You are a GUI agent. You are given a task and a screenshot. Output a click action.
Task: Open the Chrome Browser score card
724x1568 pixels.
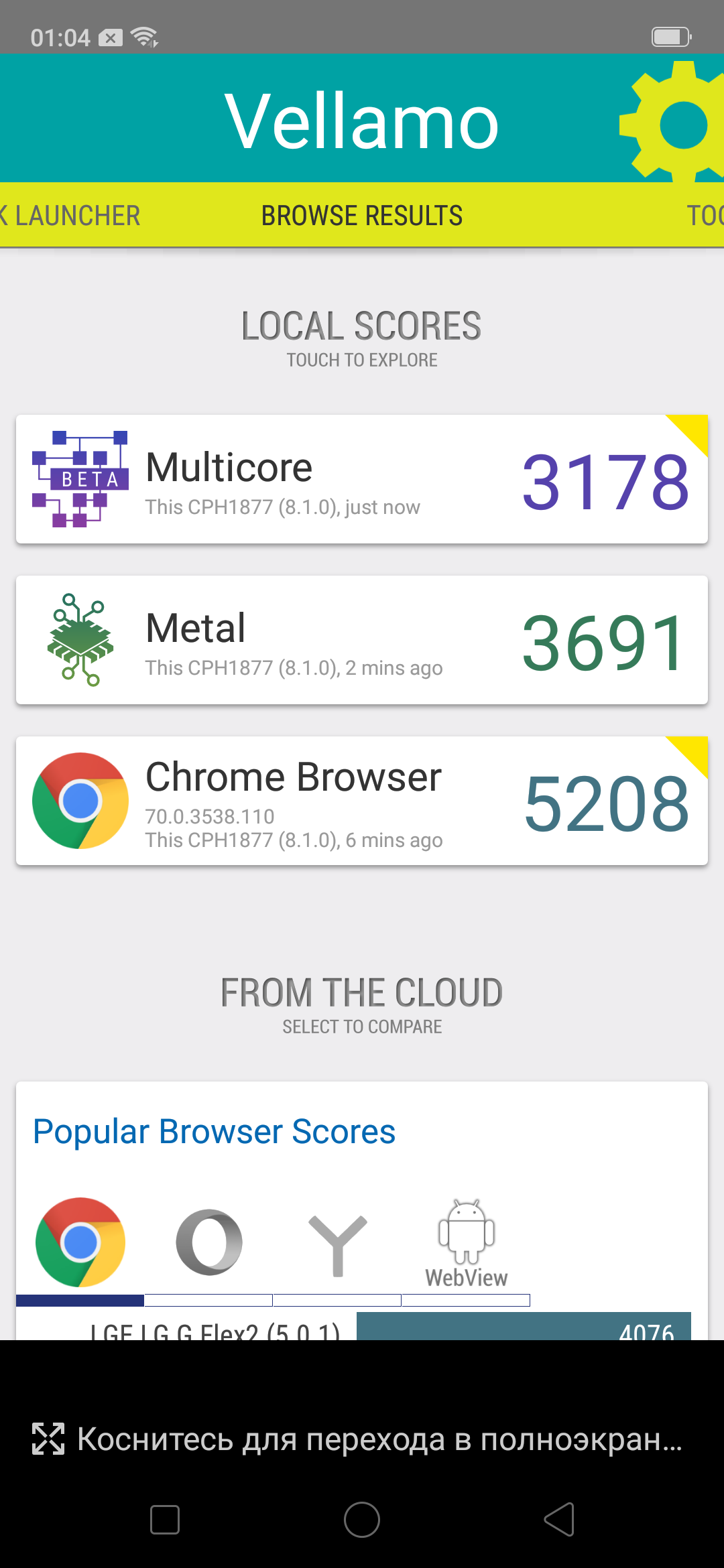(362, 801)
